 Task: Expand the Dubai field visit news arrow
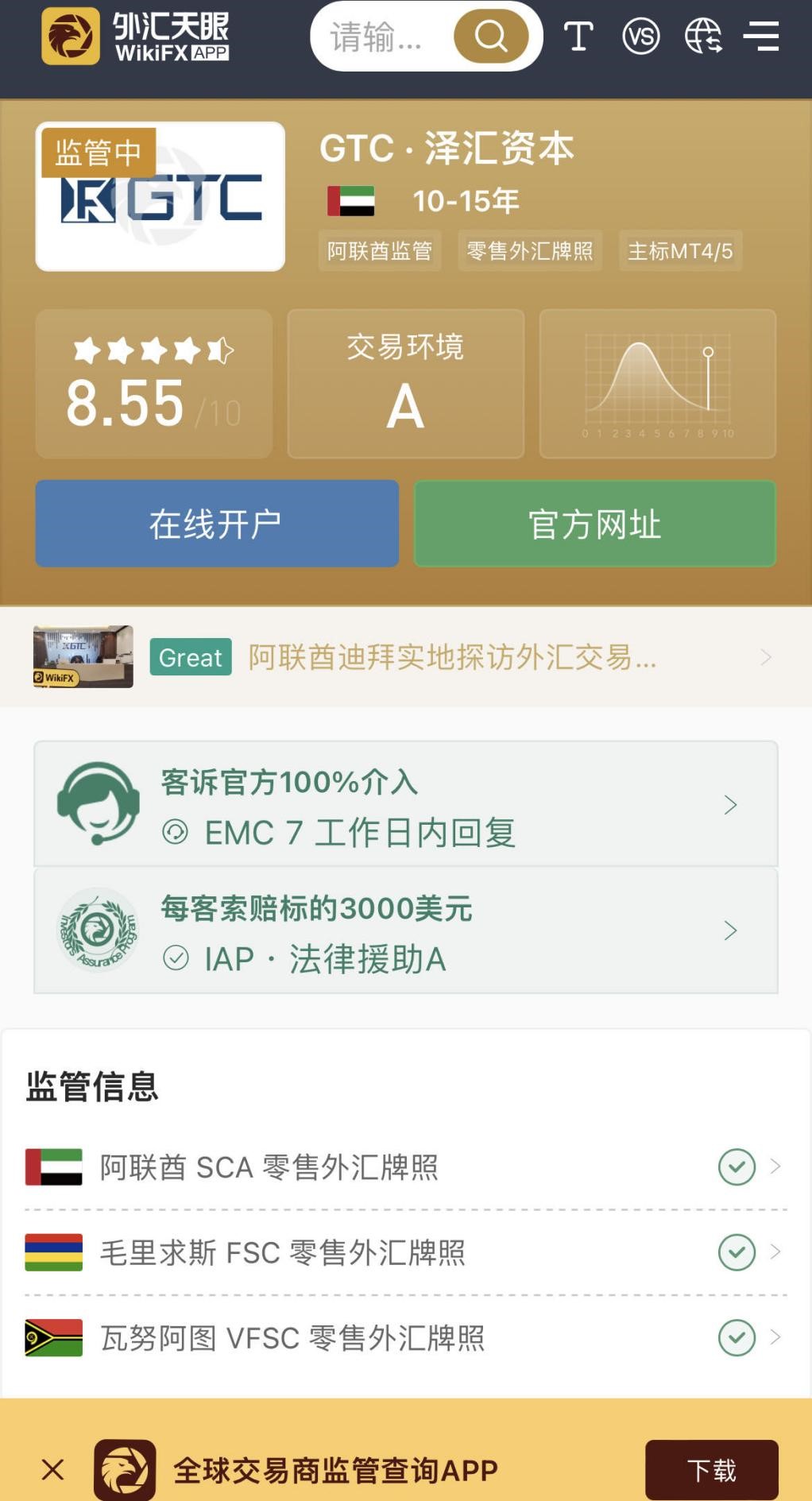click(764, 657)
